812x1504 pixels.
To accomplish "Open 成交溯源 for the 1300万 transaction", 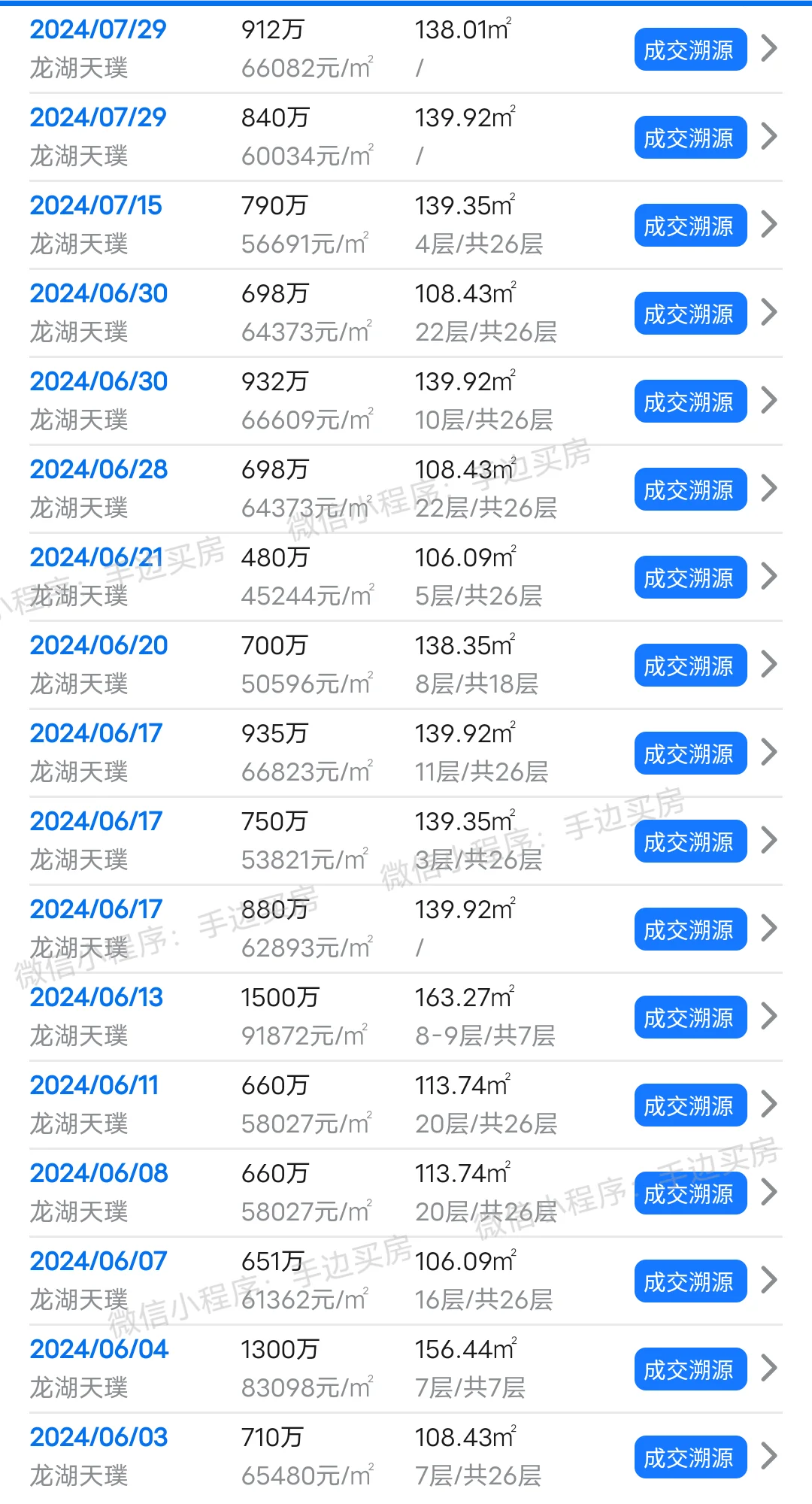I will click(x=690, y=1369).
